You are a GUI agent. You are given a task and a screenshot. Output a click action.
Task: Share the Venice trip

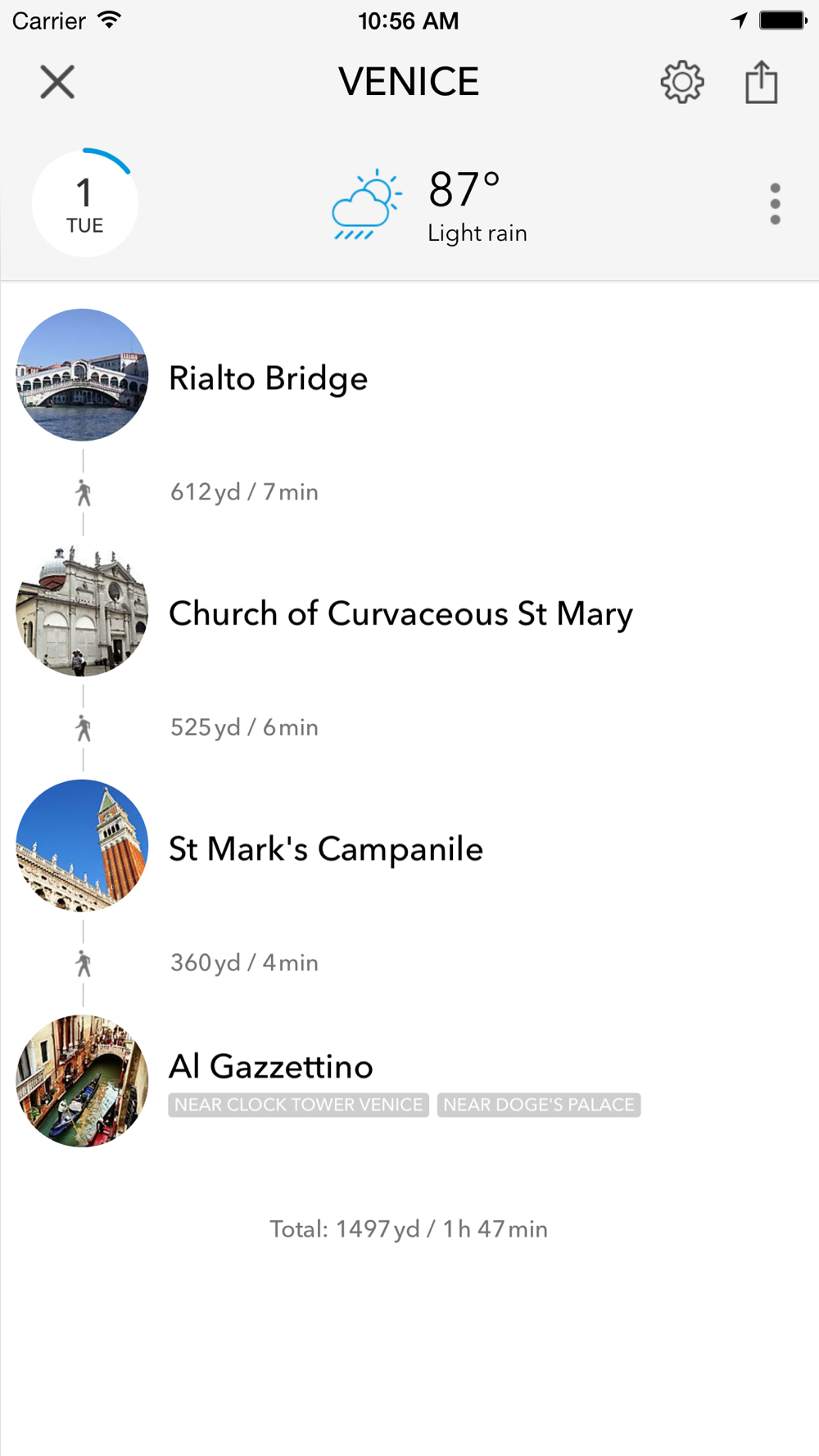point(761,82)
